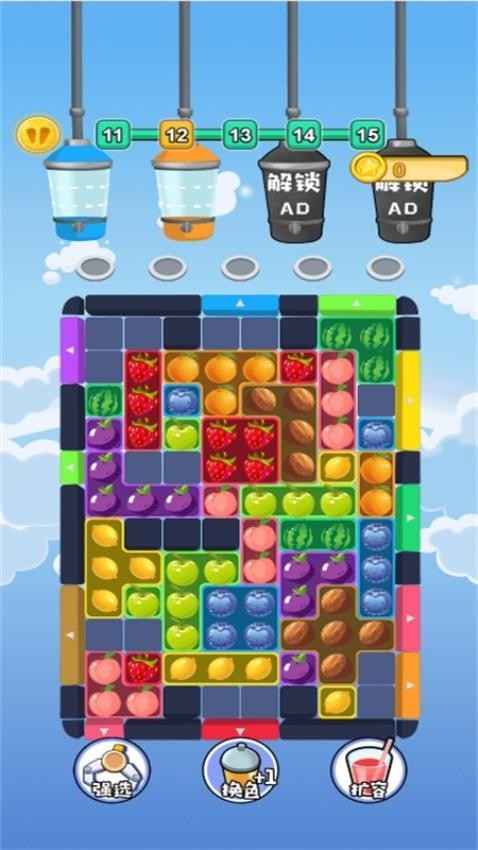Select the blue-lidded blender
This screenshot has width=478, height=850.
(79, 190)
